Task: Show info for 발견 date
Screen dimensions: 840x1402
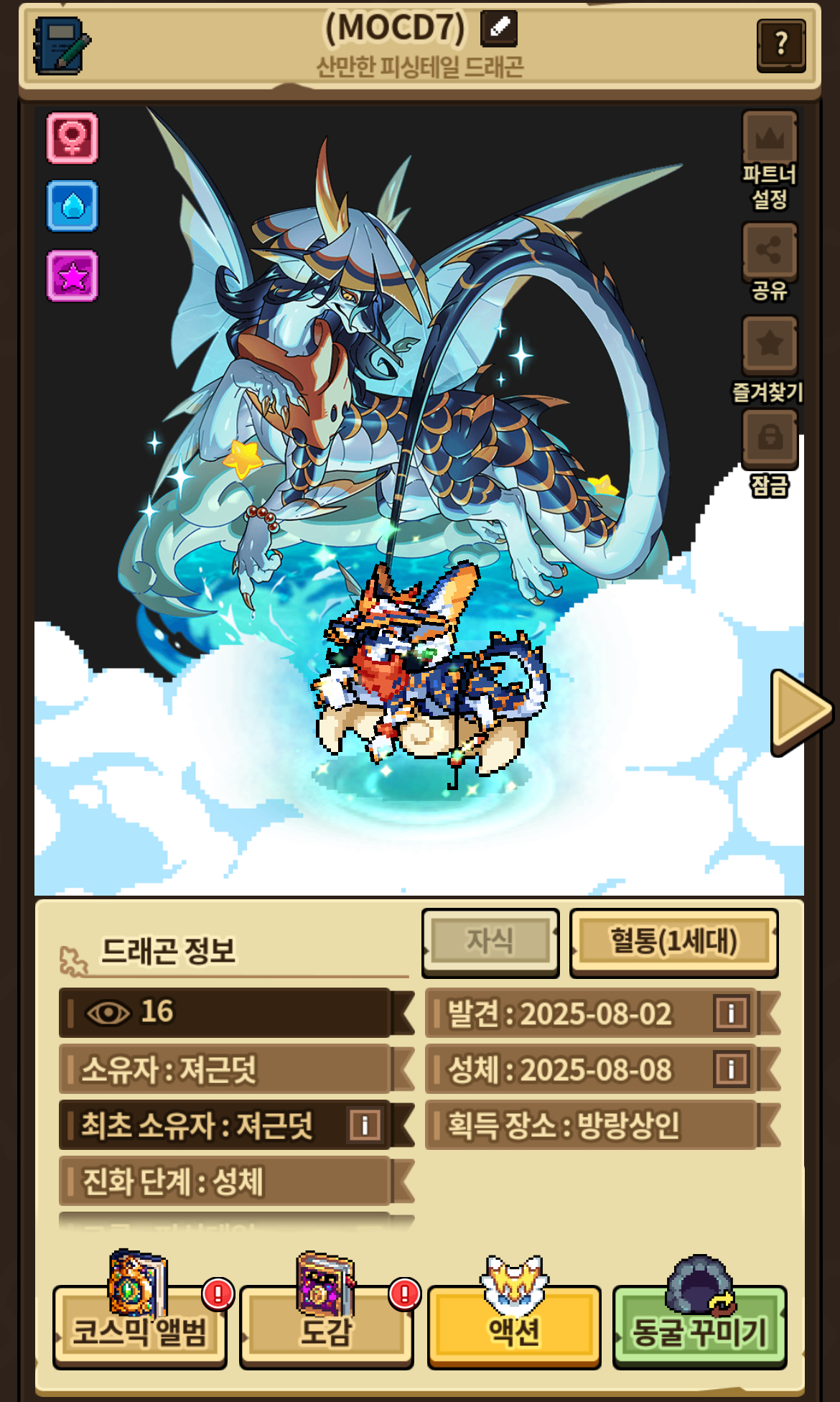Action: pos(731,1013)
